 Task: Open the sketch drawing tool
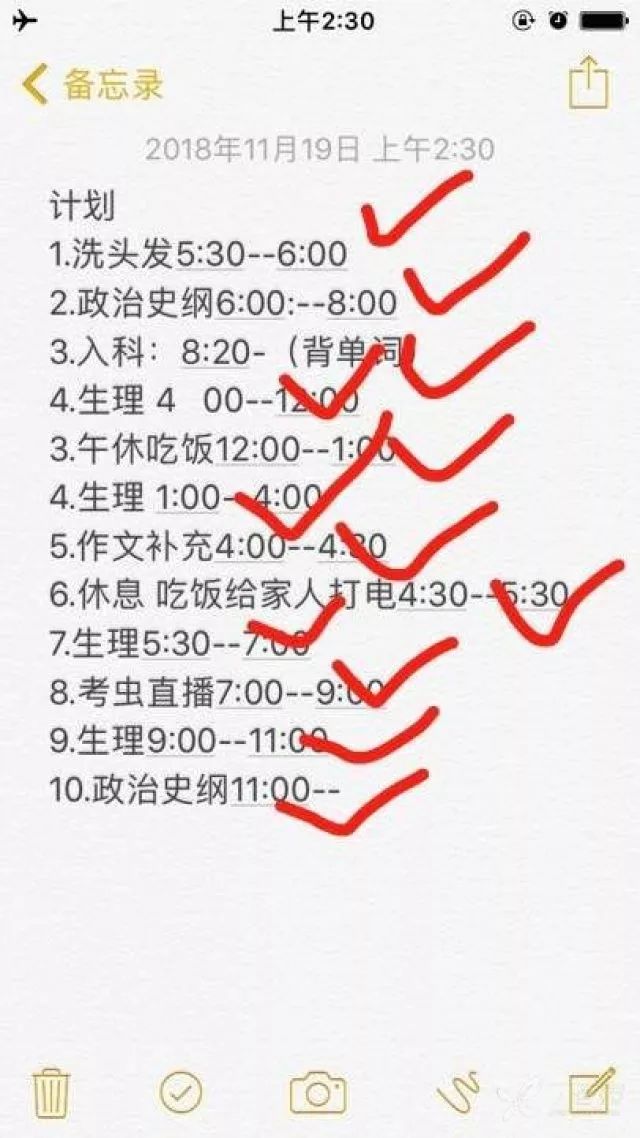(459, 1092)
